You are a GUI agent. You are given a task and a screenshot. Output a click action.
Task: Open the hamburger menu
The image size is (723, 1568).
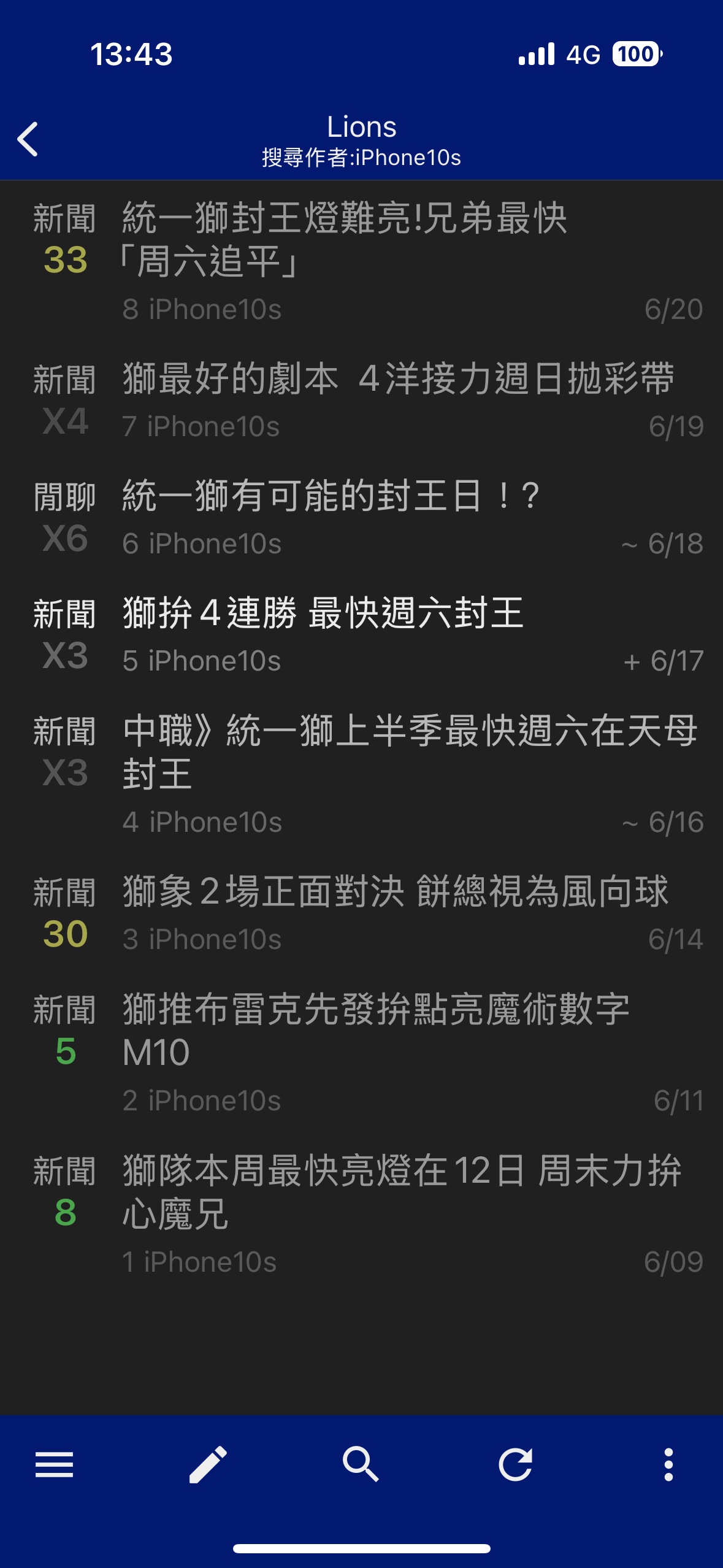[x=54, y=1465]
